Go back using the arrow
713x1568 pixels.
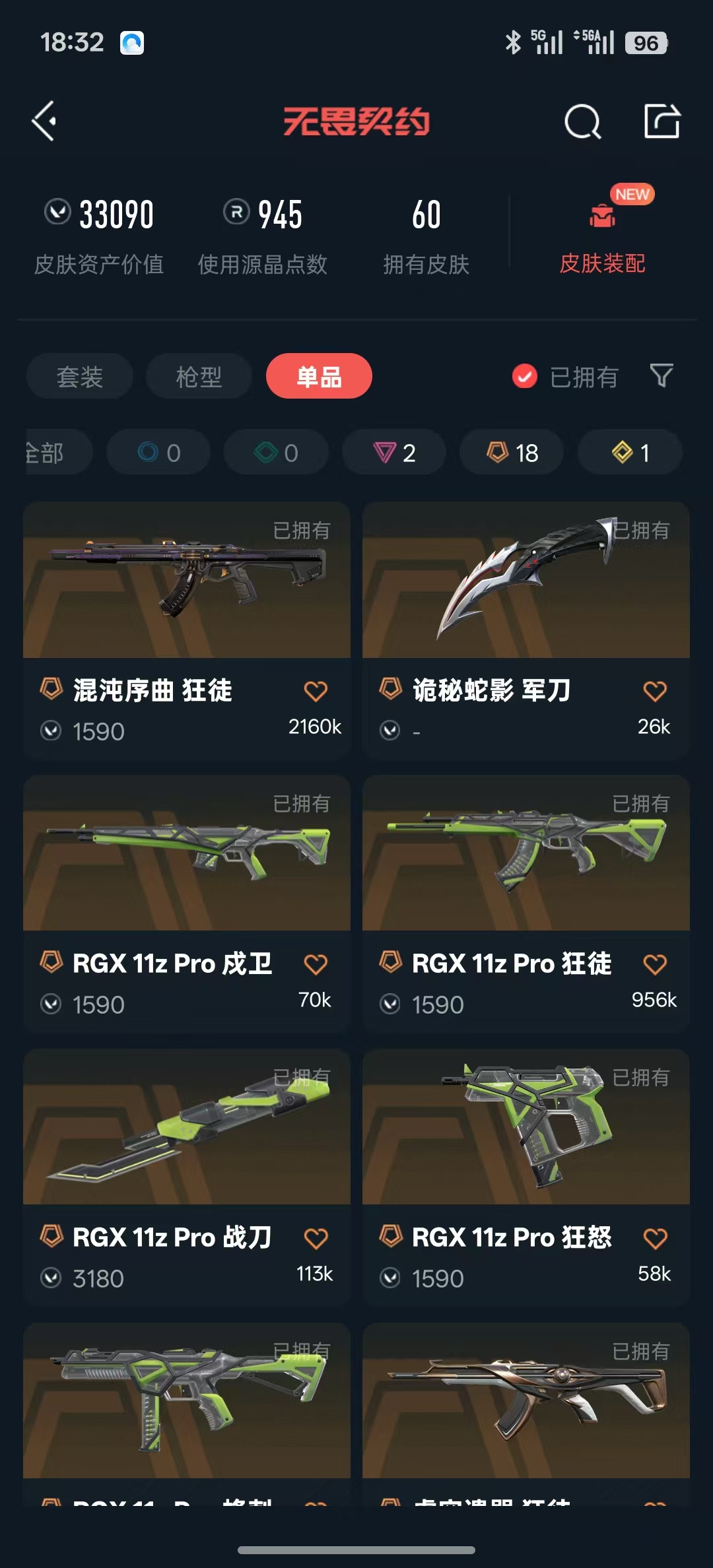pyautogui.click(x=44, y=121)
